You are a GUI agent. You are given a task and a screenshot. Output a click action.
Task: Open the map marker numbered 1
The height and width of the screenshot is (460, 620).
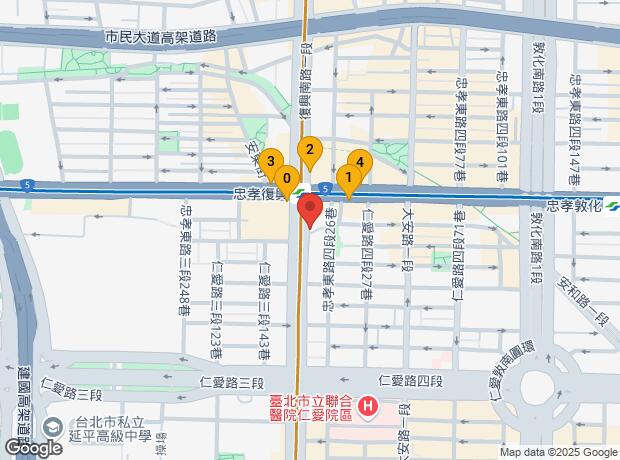pyautogui.click(x=348, y=179)
